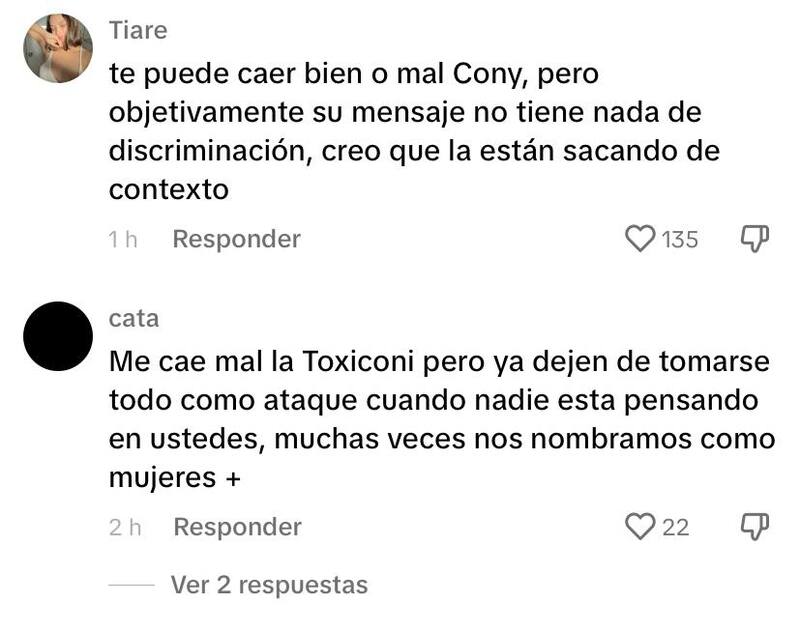Reply to cata's comment
The image size is (800, 631).
237,527
